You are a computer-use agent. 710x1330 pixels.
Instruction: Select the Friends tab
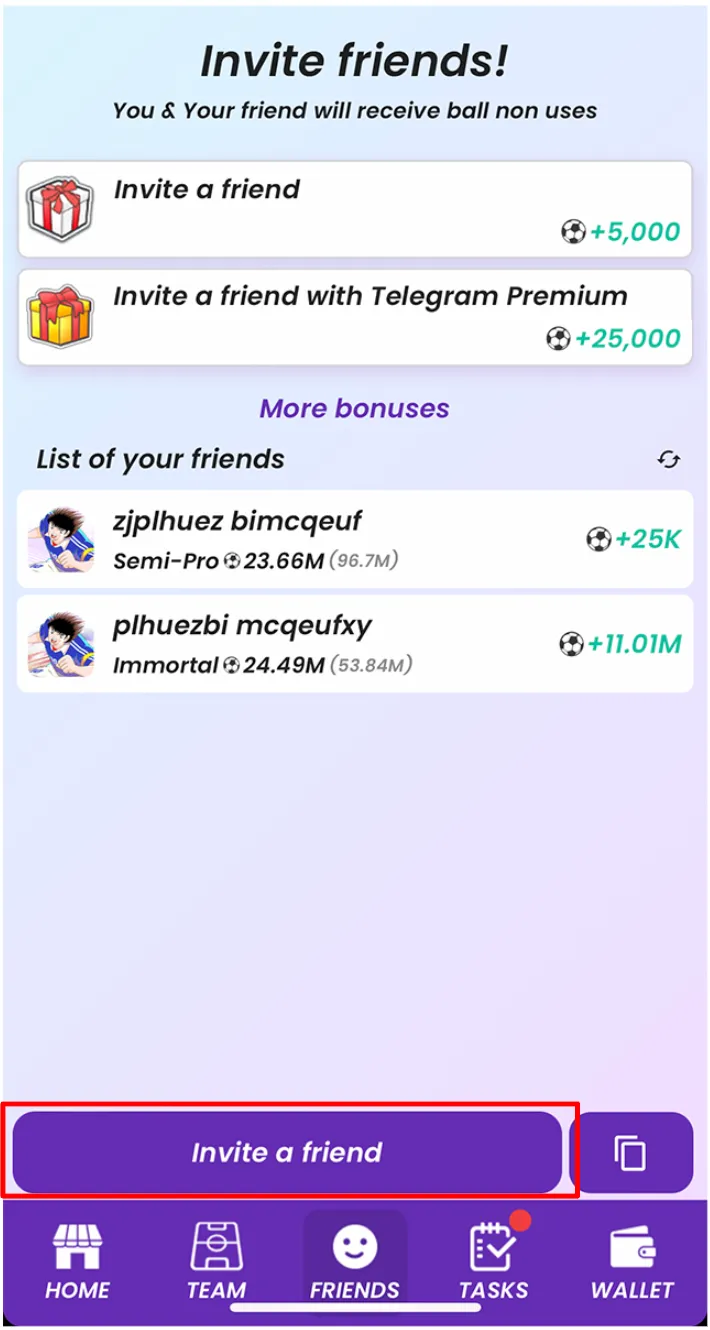click(x=354, y=1262)
